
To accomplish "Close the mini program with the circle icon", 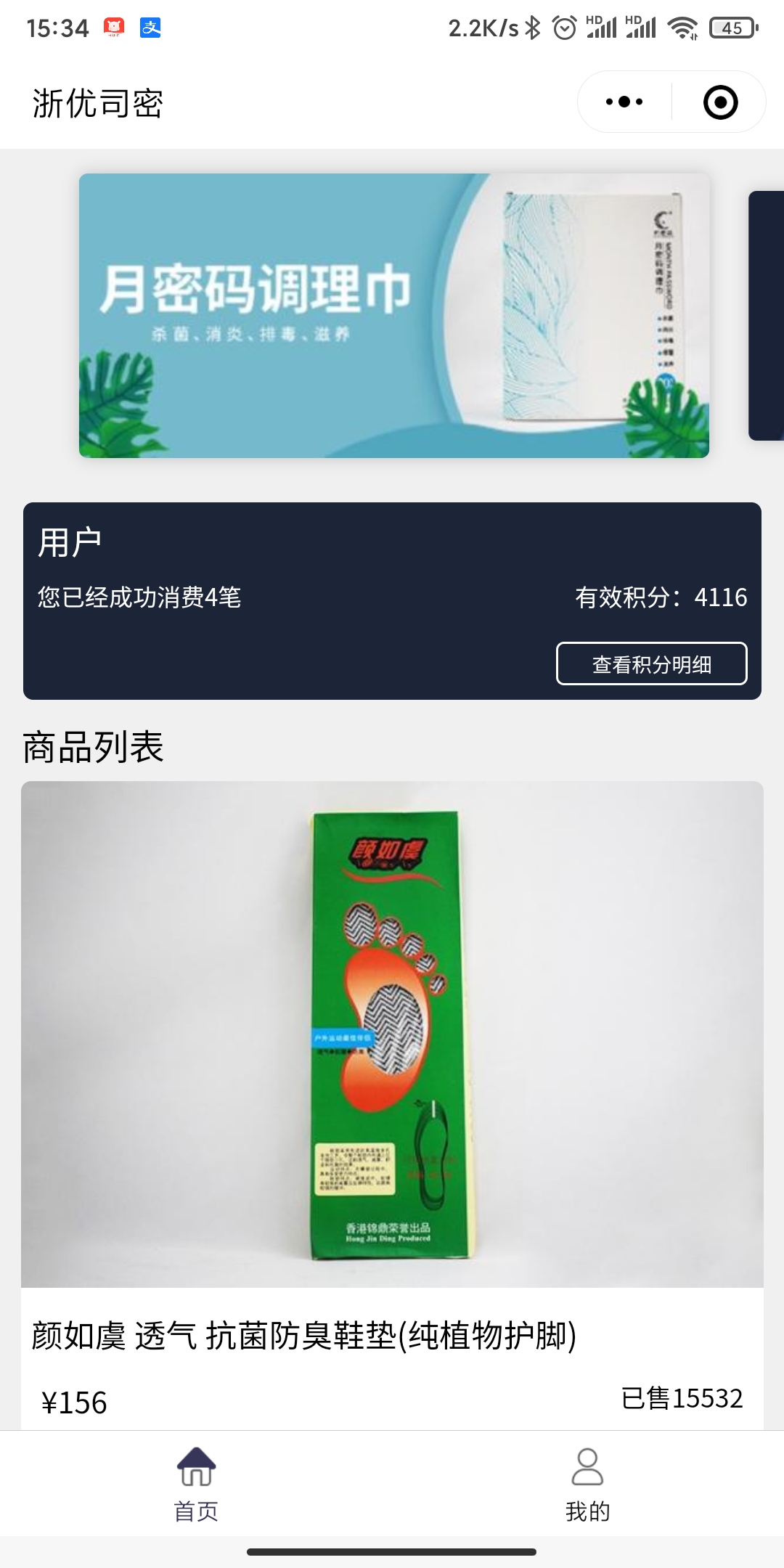I will (720, 102).
